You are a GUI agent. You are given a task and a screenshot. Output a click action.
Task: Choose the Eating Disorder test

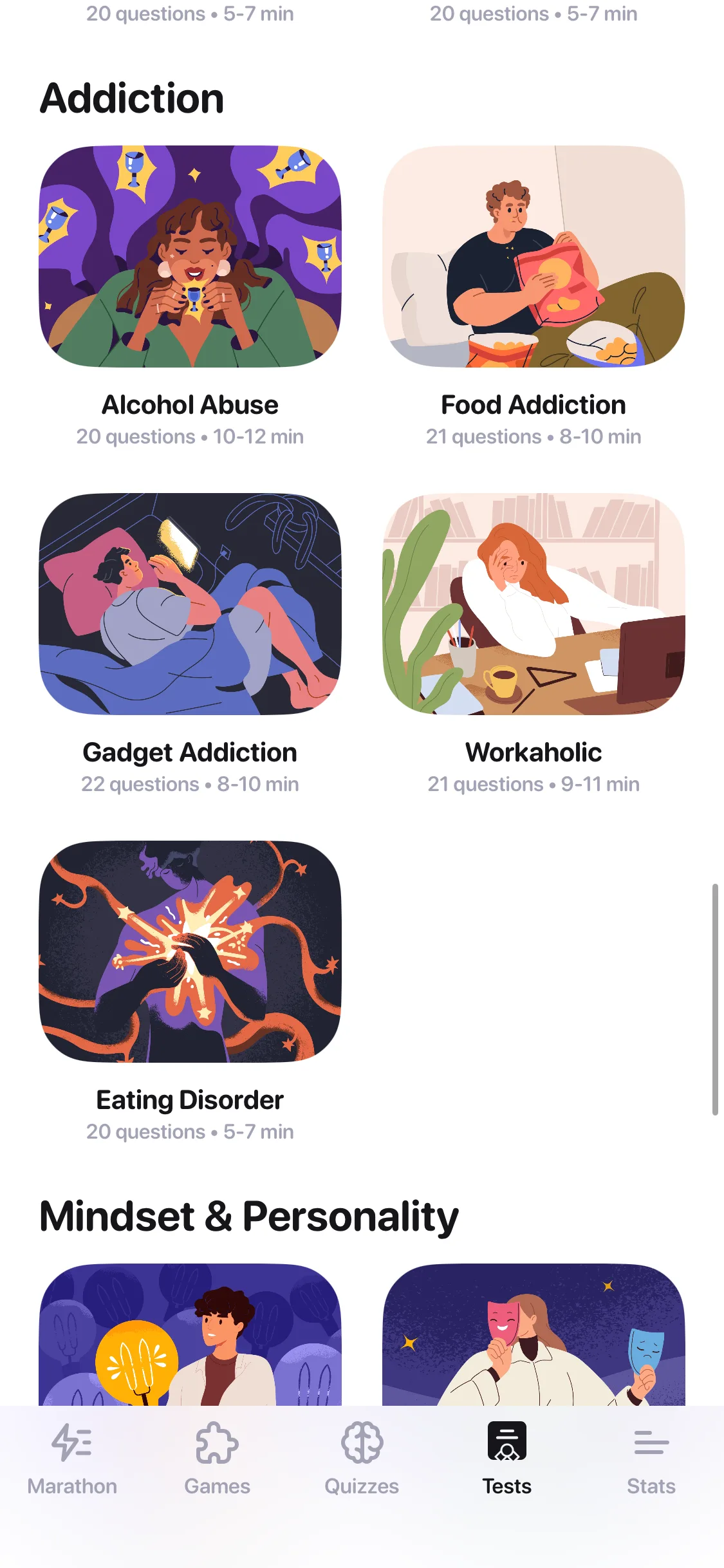pos(190,952)
